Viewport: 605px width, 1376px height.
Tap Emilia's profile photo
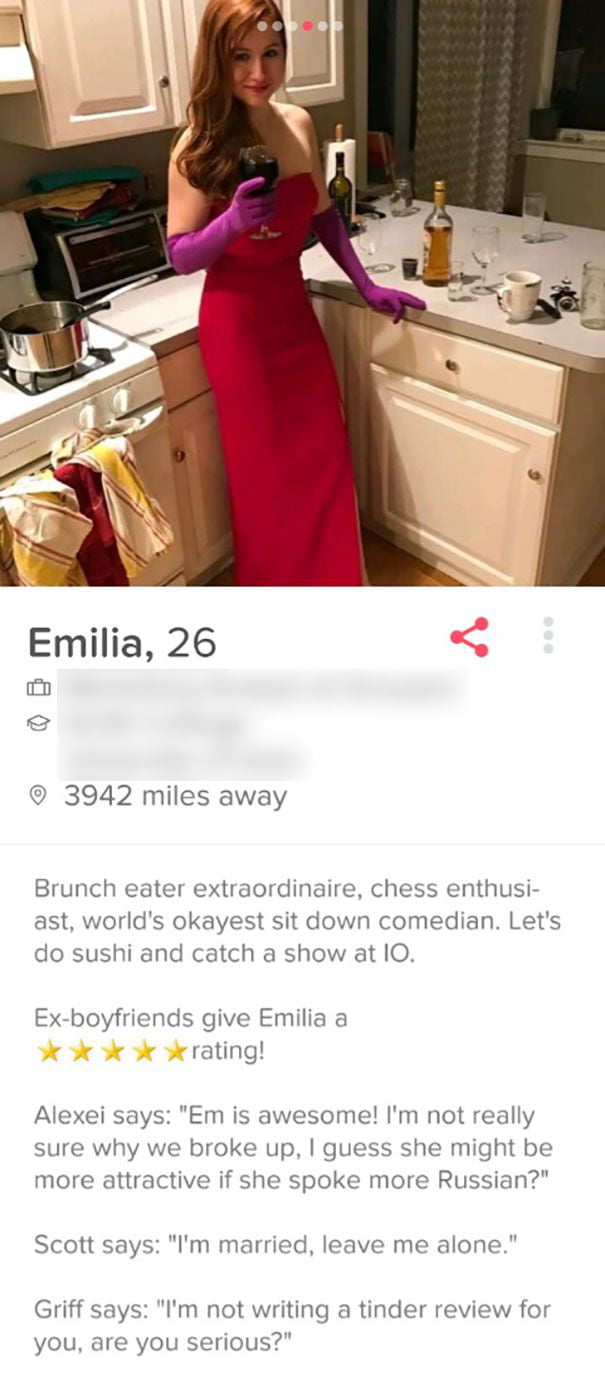pos(302,300)
